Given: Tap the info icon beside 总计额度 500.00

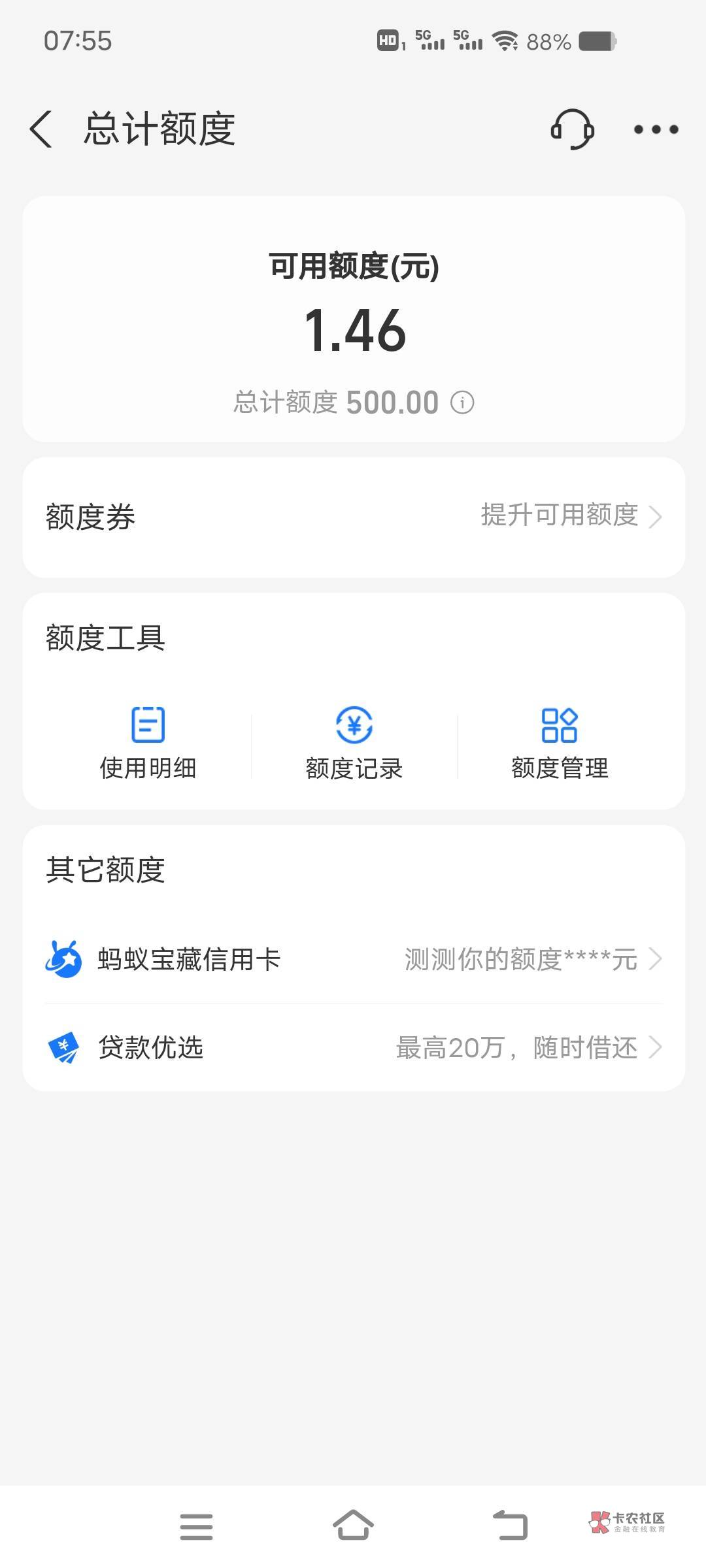Looking at the screenshot, I should [x=462, y=402].
